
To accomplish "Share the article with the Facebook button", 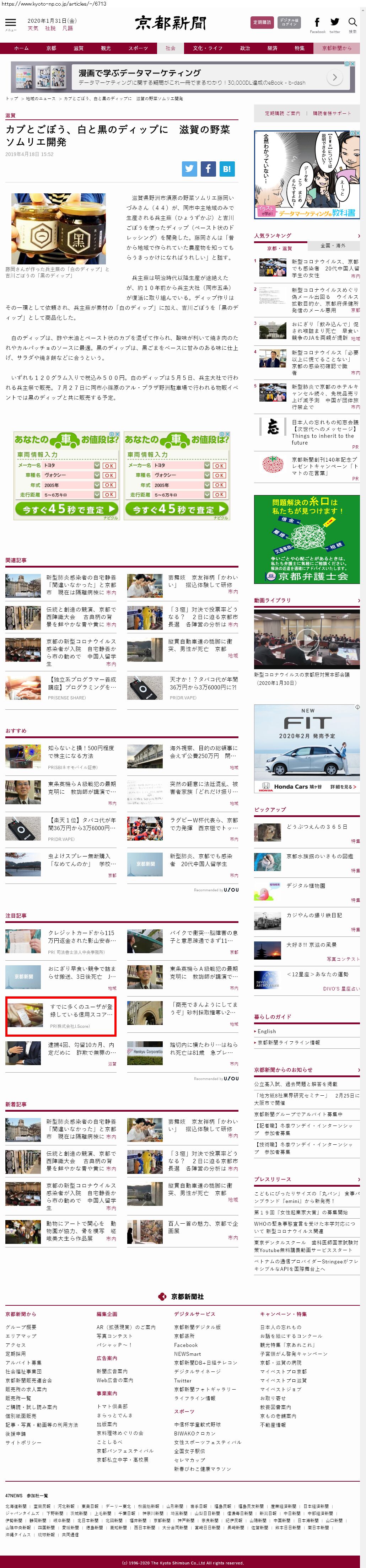I will point(208,168).
